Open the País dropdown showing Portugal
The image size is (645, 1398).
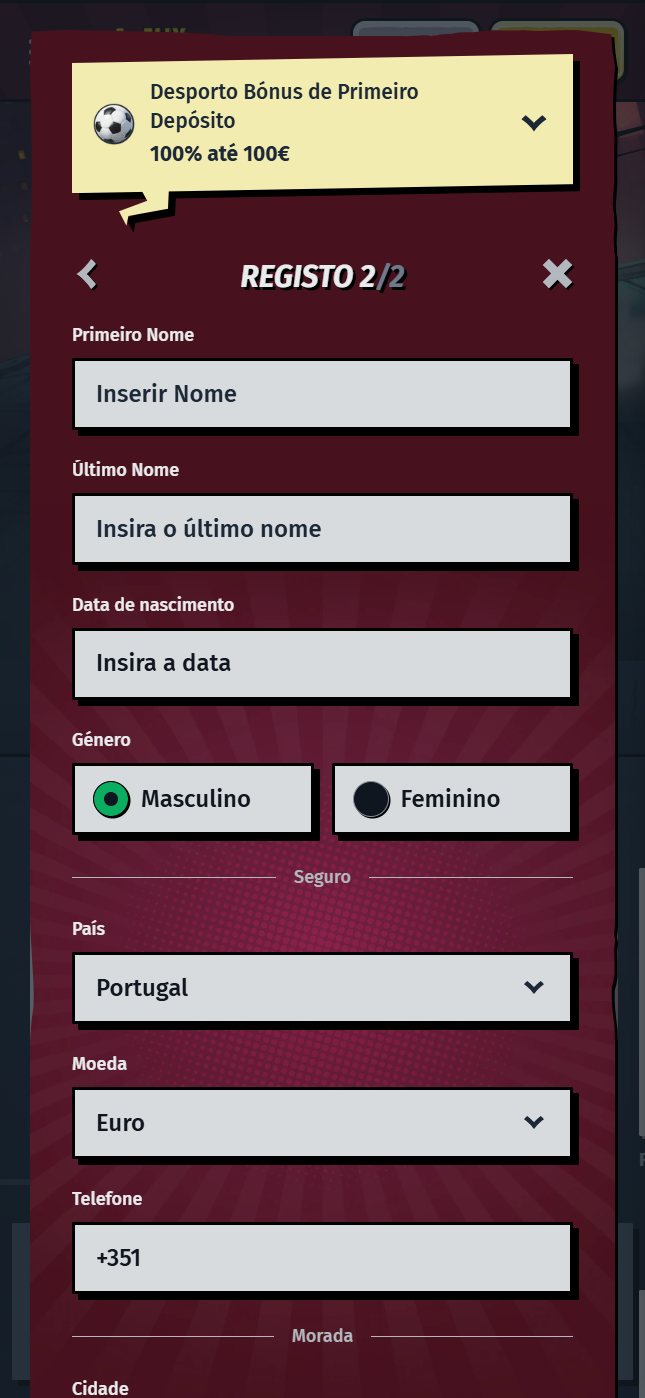[321, 988]
